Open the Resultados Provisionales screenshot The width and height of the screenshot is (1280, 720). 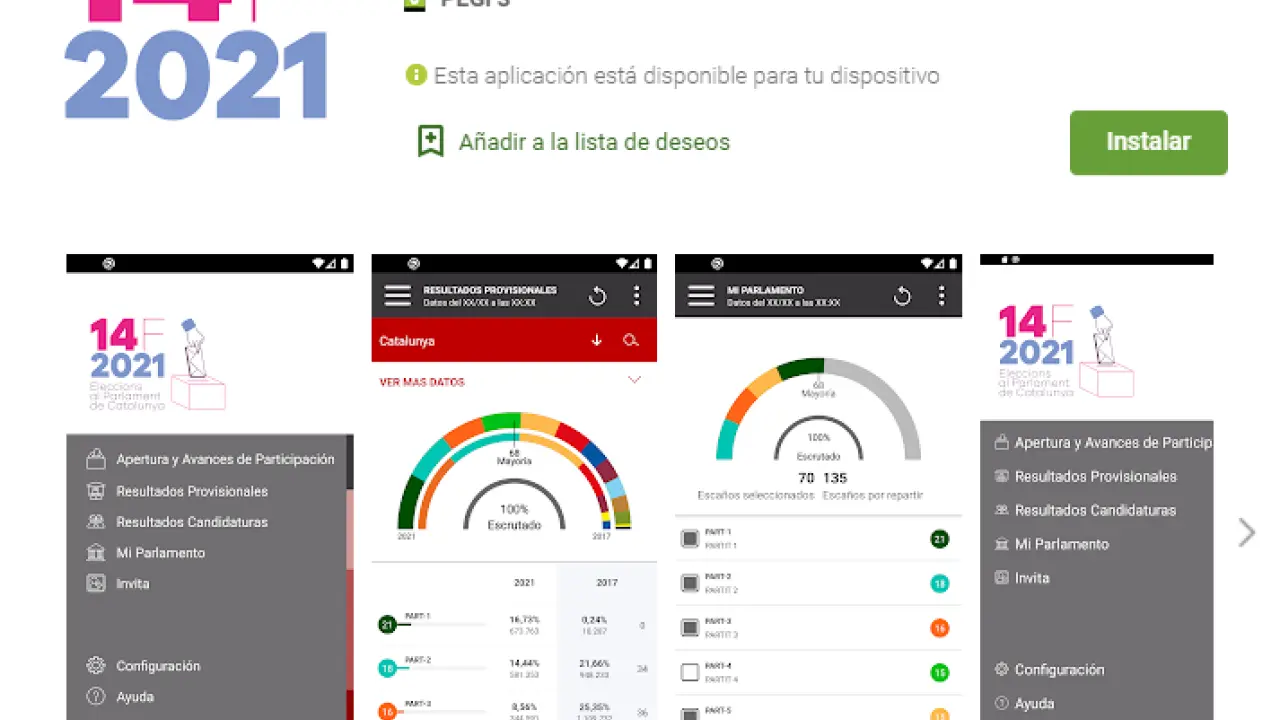(513, 487)
